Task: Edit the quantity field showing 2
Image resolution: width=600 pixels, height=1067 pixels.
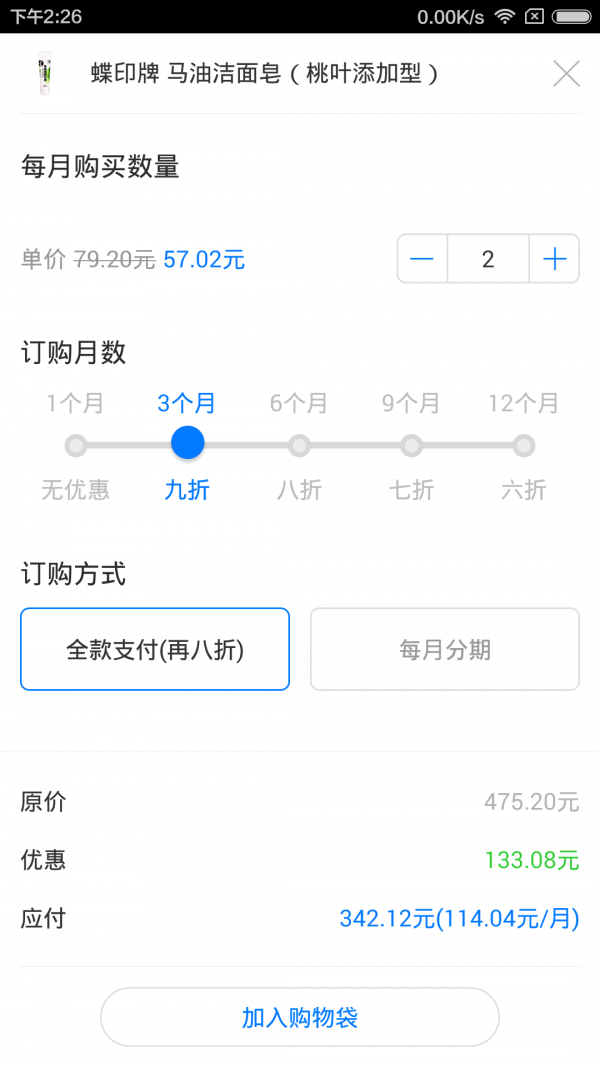Action: pos(488,259)
